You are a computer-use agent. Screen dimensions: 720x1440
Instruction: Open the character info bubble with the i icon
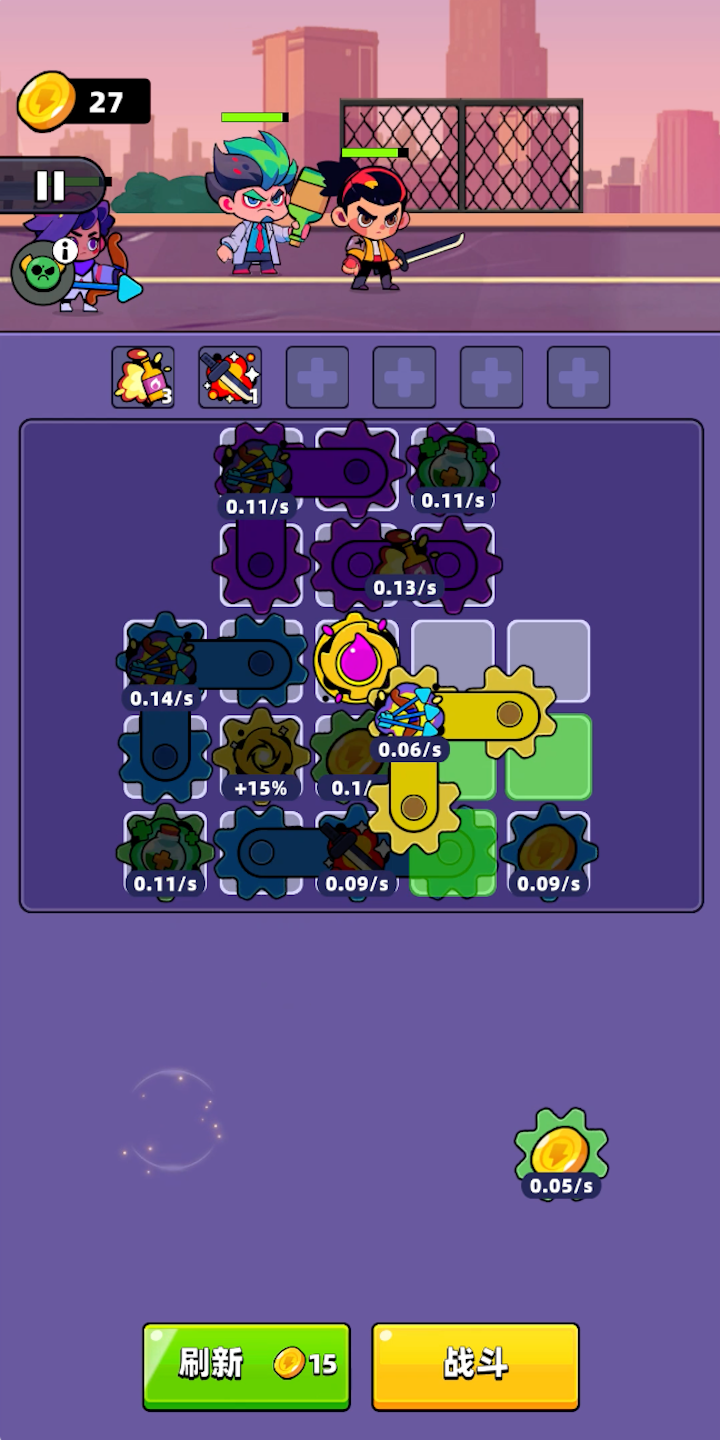(66, 252)
